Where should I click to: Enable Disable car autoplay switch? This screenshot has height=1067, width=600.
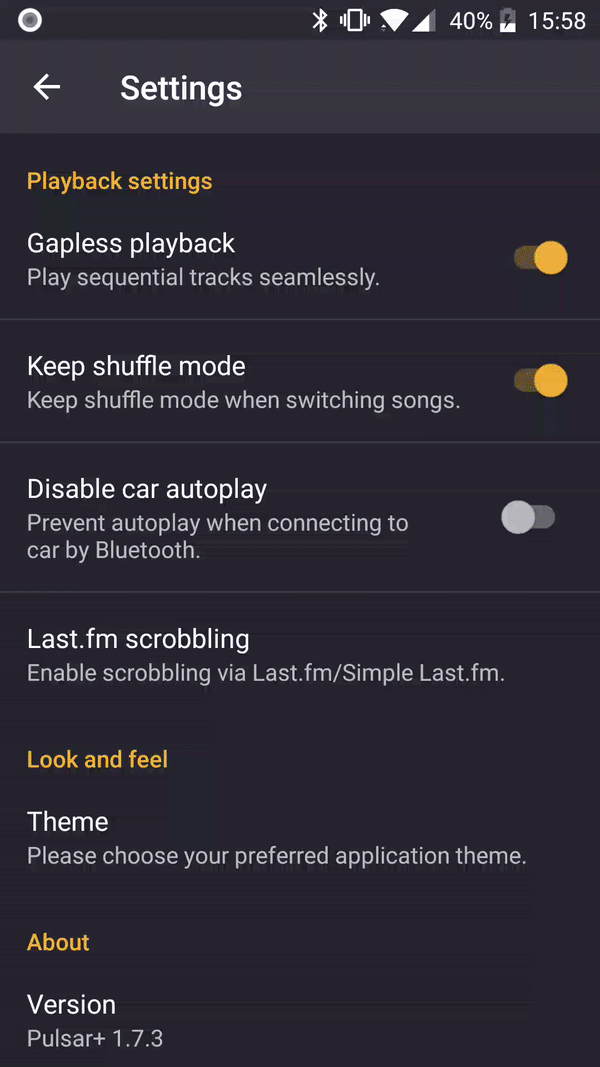pyautogui.click(x=528, y=517)
